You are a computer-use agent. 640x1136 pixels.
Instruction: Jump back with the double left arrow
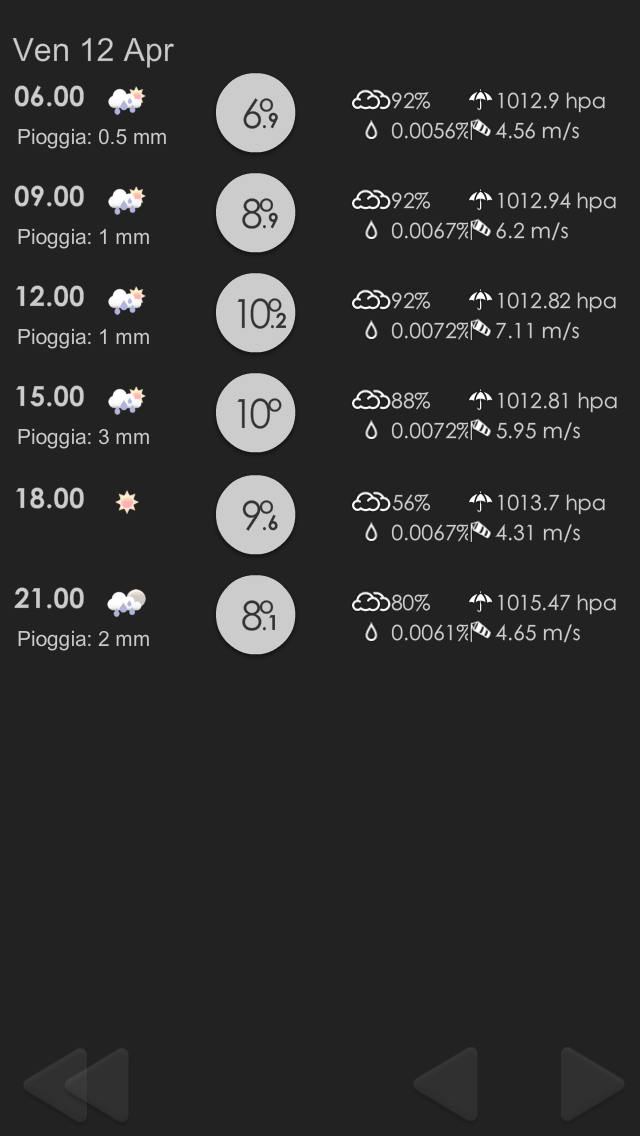[77, 1084]
